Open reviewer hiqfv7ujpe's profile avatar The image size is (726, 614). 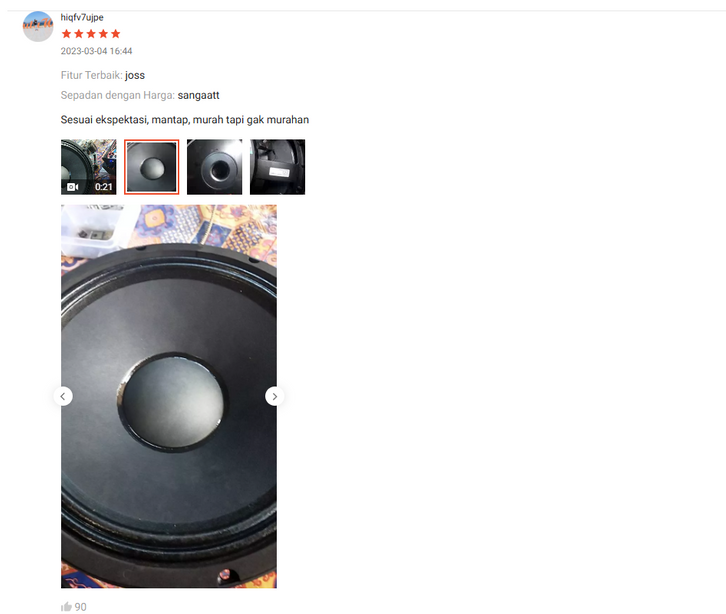coord(38,27)
